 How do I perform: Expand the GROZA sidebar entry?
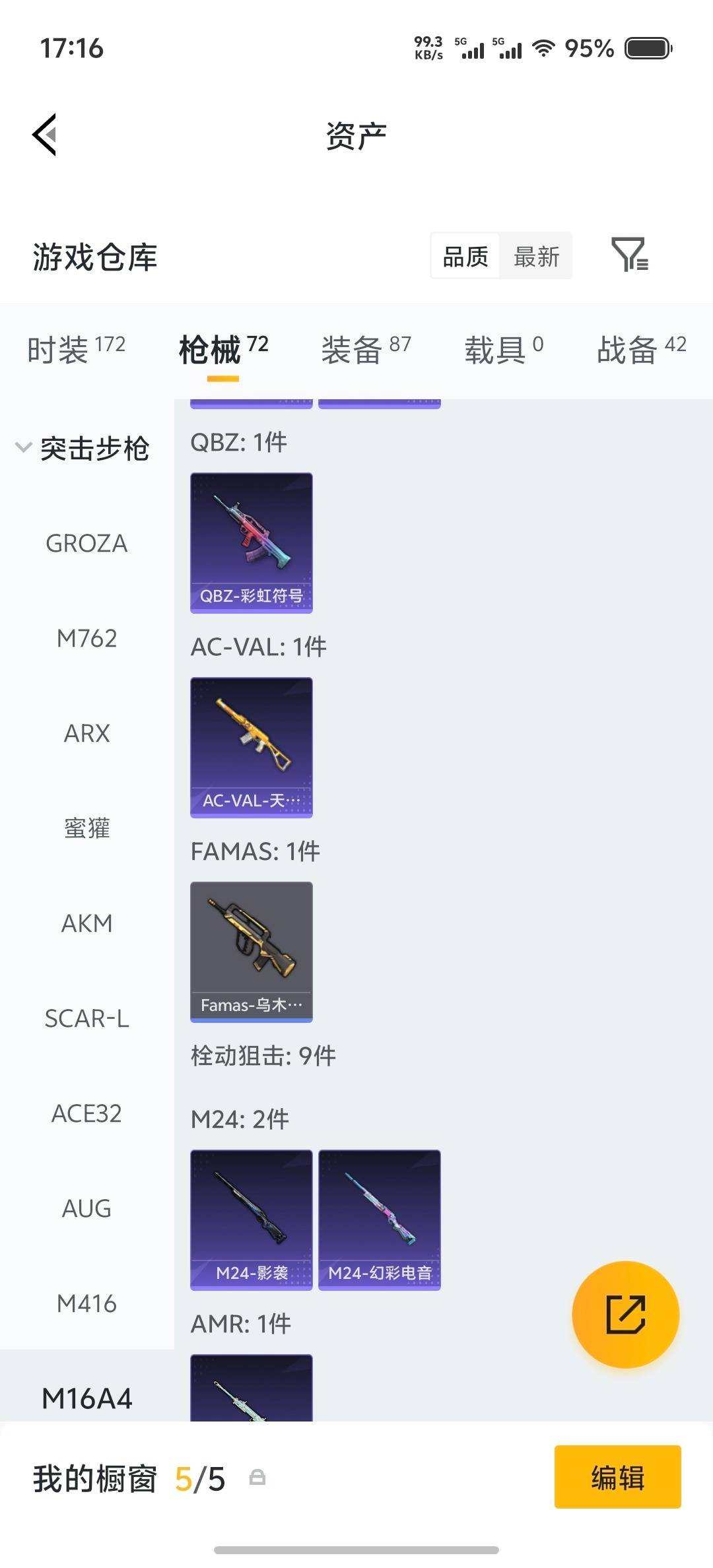point(86,544)
